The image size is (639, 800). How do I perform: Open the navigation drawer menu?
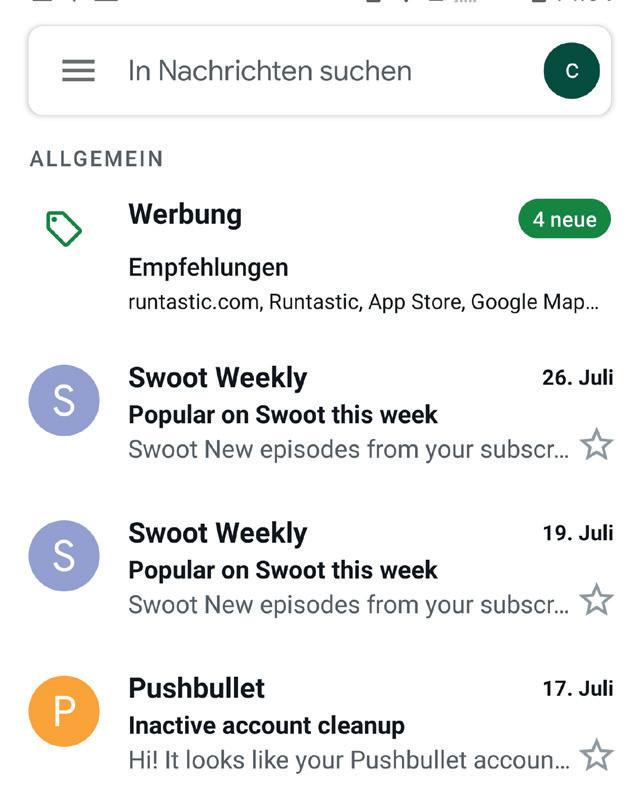(78, 71)
